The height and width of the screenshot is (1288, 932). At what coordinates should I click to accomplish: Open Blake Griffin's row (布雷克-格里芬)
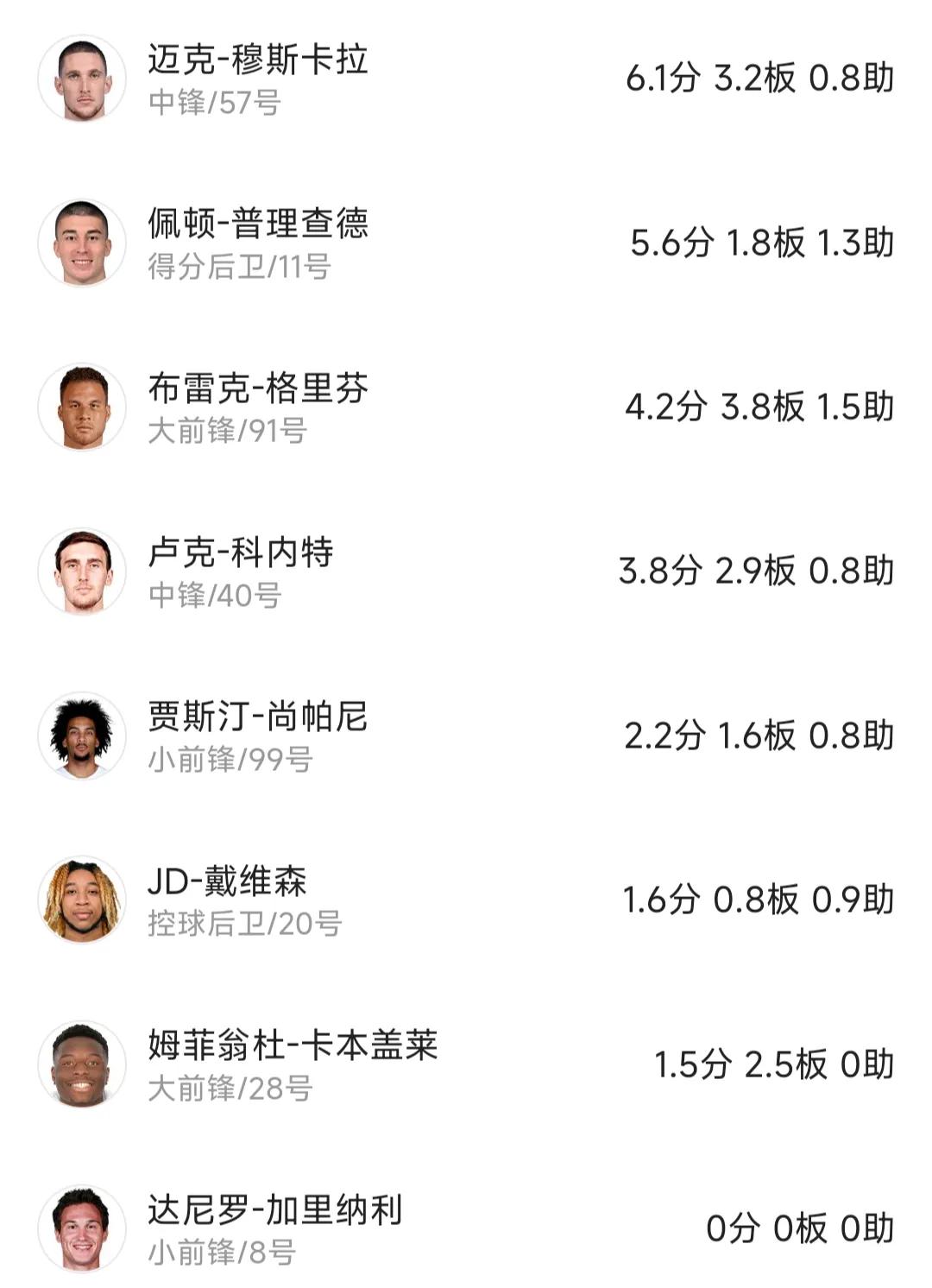coord(257,389)
